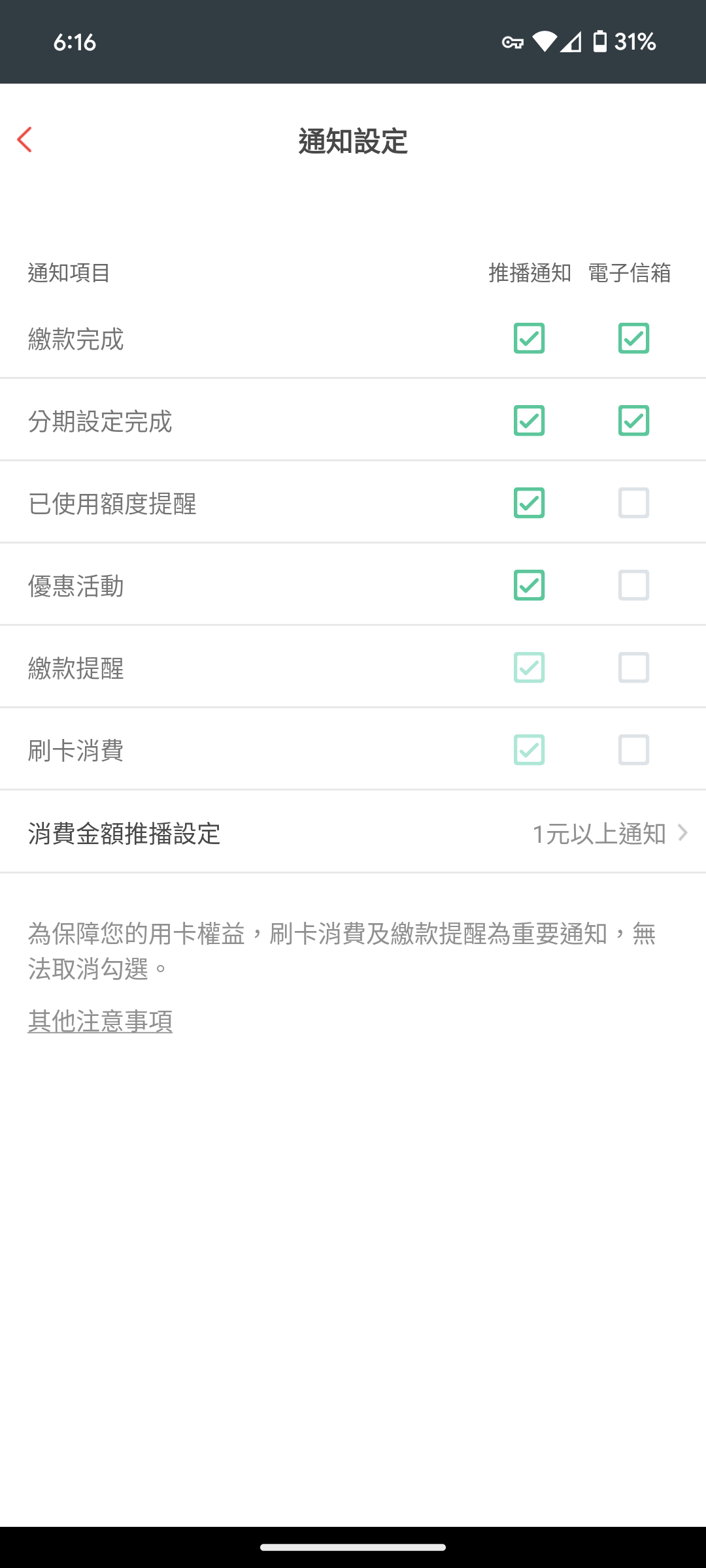Enable 電子信箱 for 繳款提醒
Screen dimensions: 706x1568
[x=633, y=668]
